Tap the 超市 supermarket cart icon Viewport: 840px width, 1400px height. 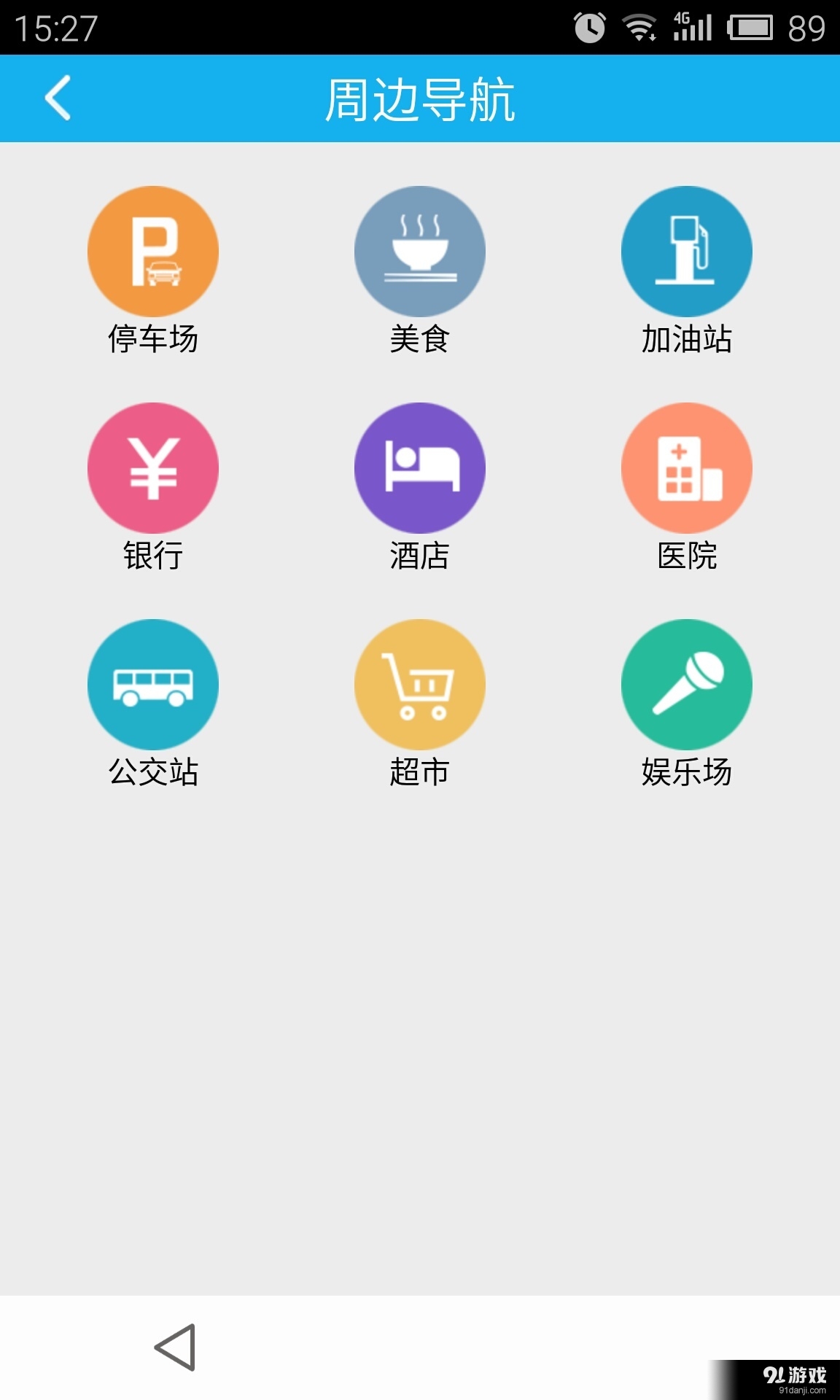pyautogui.click(x=419, y=682)
